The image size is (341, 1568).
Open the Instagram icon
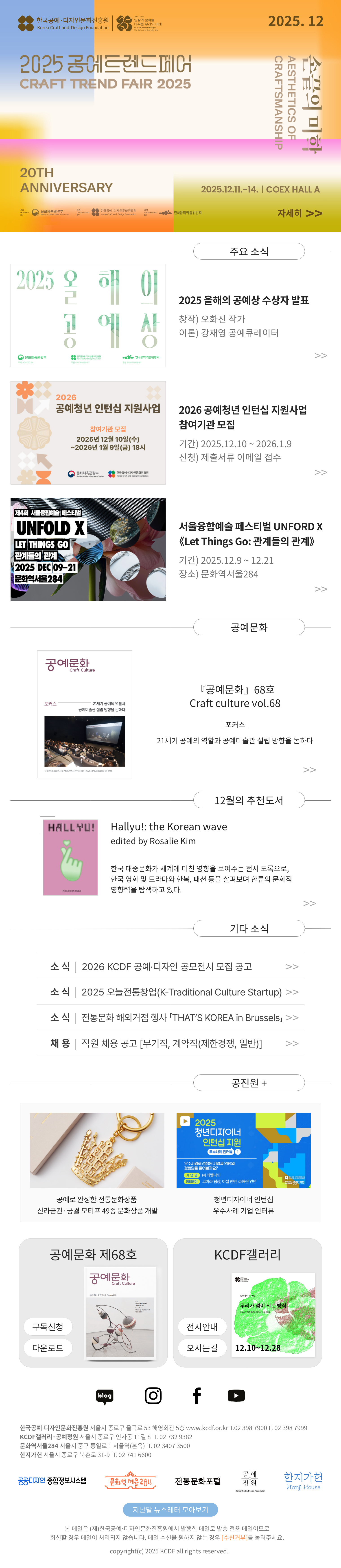tap(153, 1396)
